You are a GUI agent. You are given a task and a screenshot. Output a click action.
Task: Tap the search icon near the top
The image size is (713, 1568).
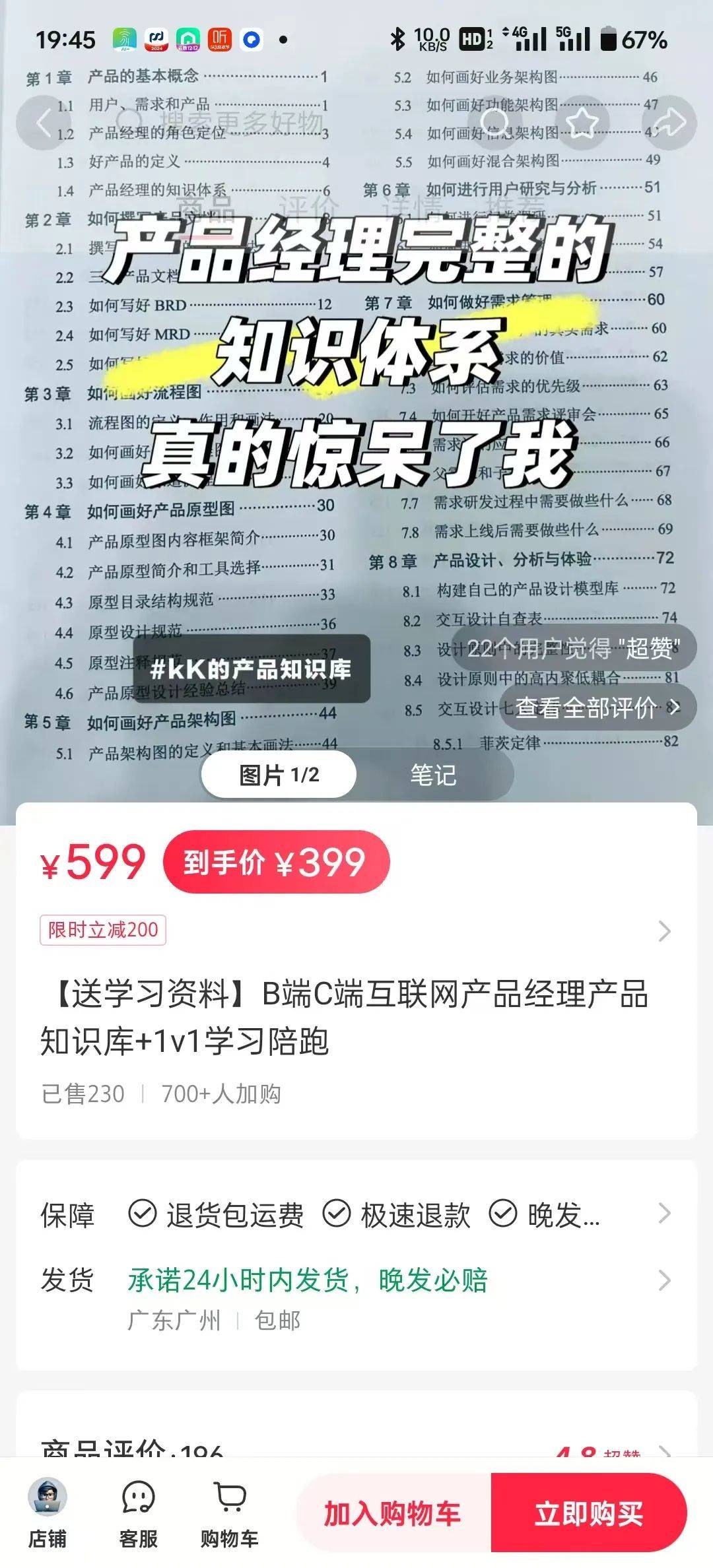(494, 123)
